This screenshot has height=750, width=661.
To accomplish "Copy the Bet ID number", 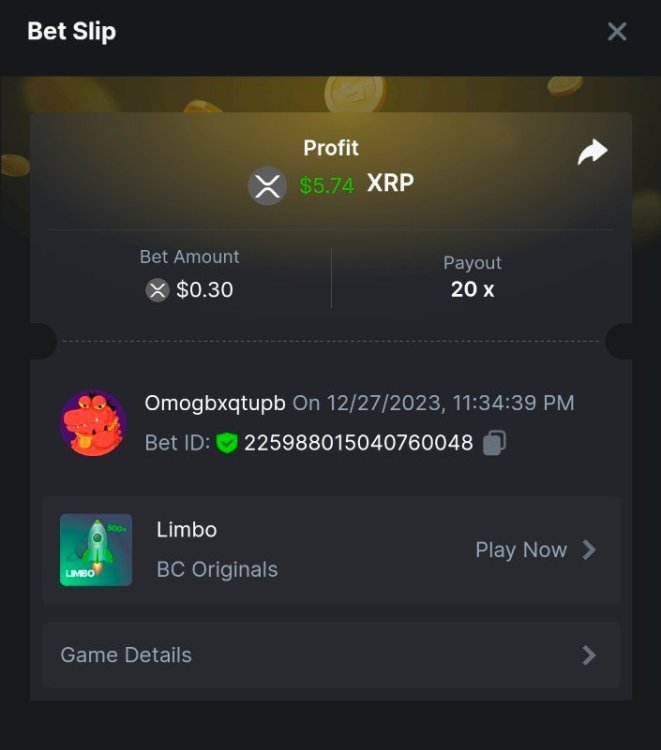I will [x=494, y=443].
